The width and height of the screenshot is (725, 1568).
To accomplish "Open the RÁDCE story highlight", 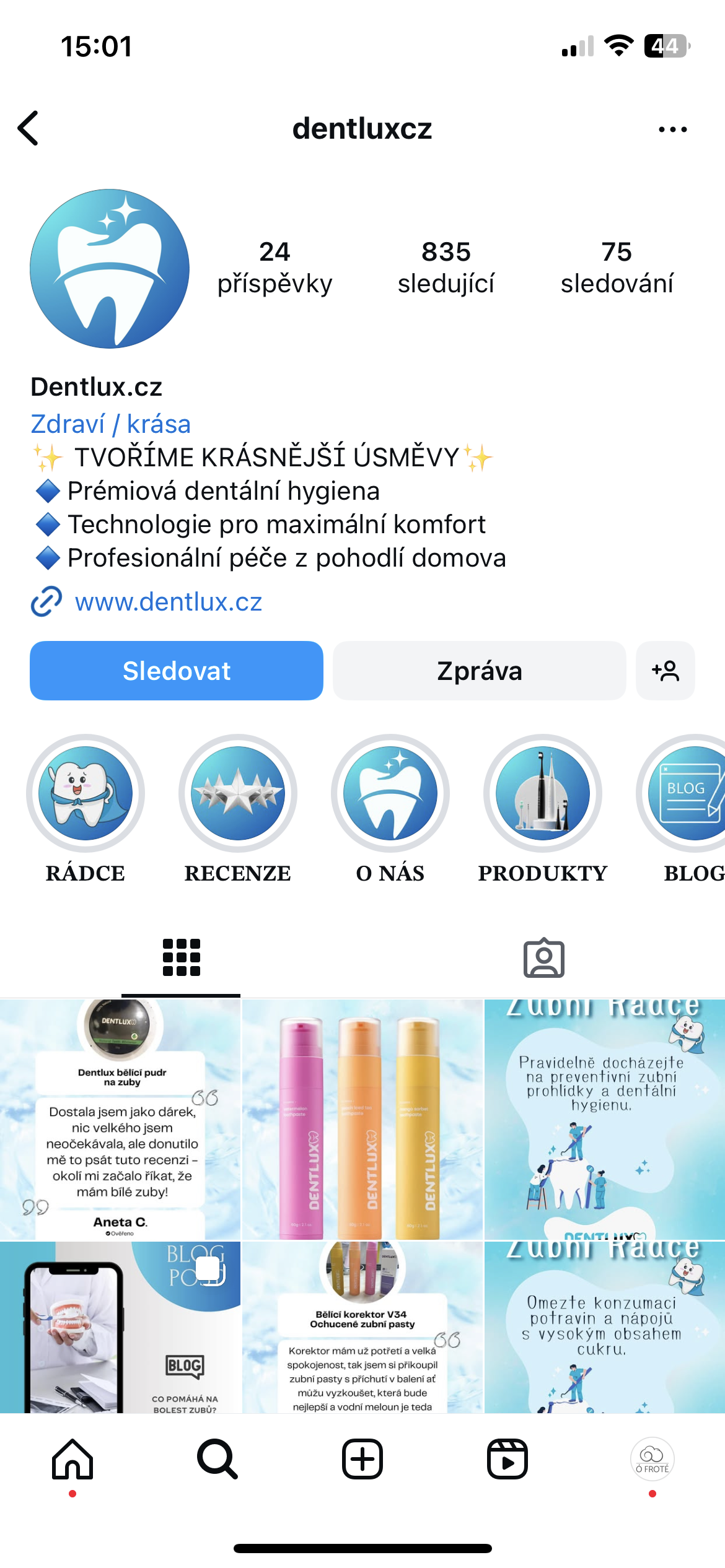I will pos(86,809).
